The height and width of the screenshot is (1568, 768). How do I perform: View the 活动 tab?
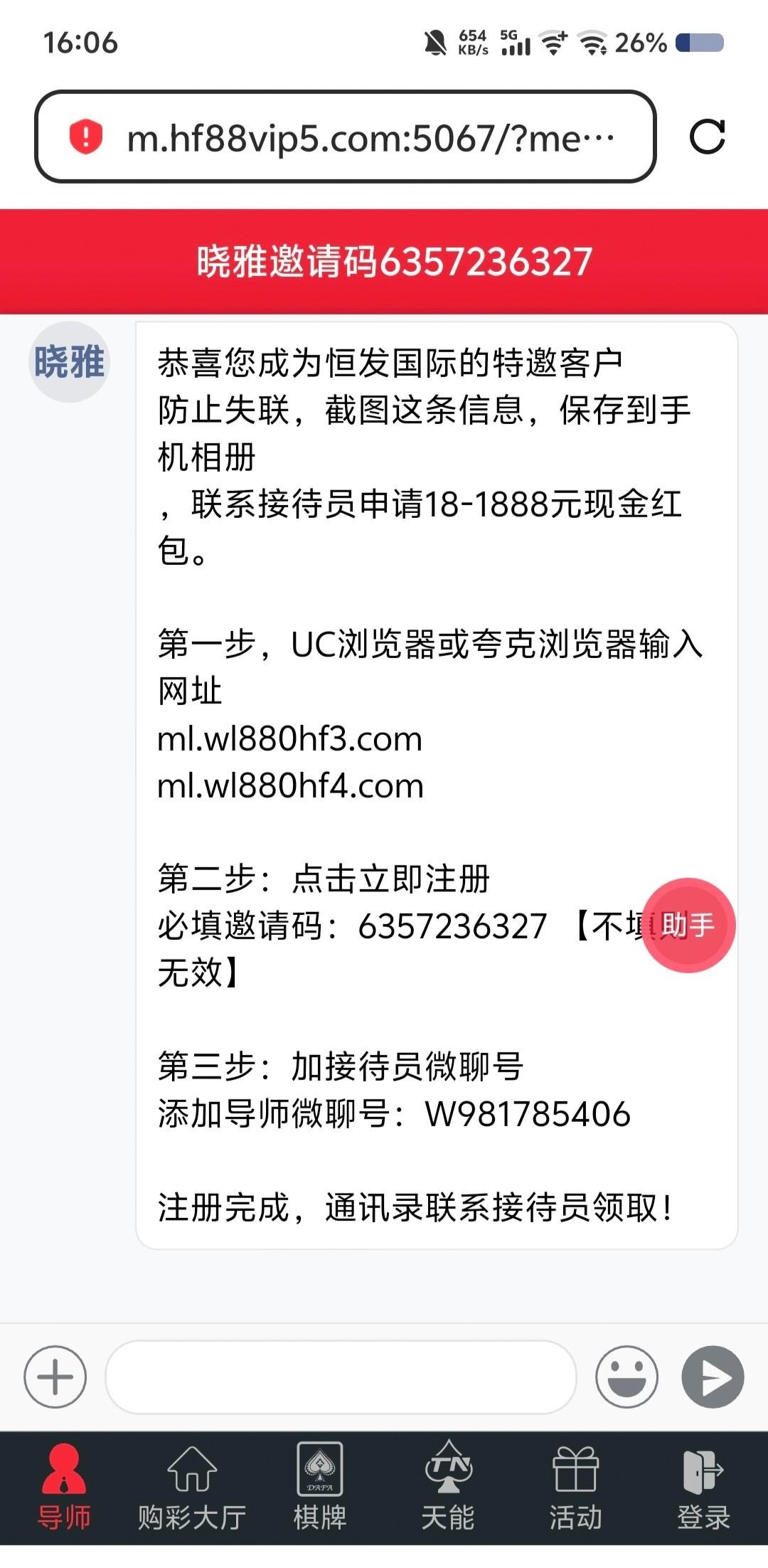(x=576, y=1487)
